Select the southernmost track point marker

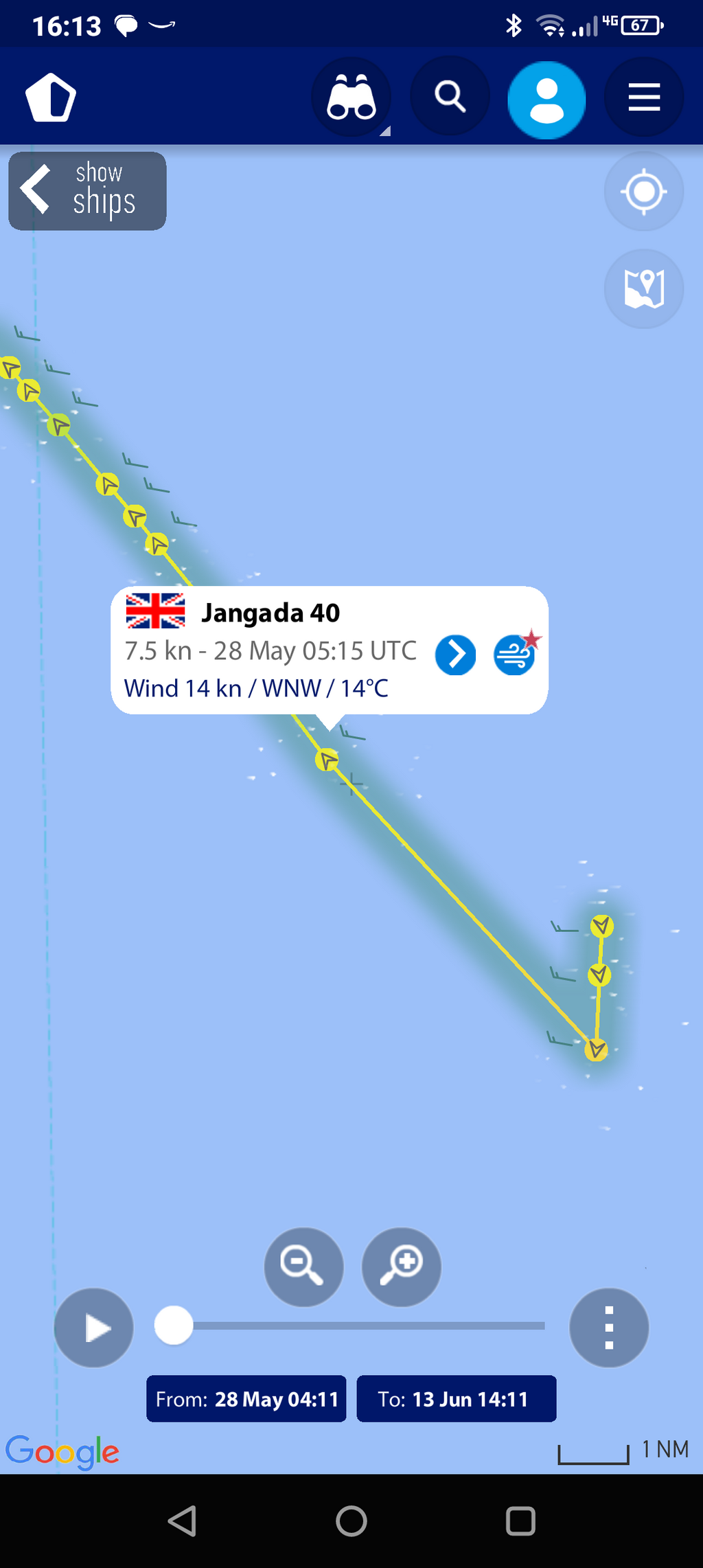(x=596, y=1049)
